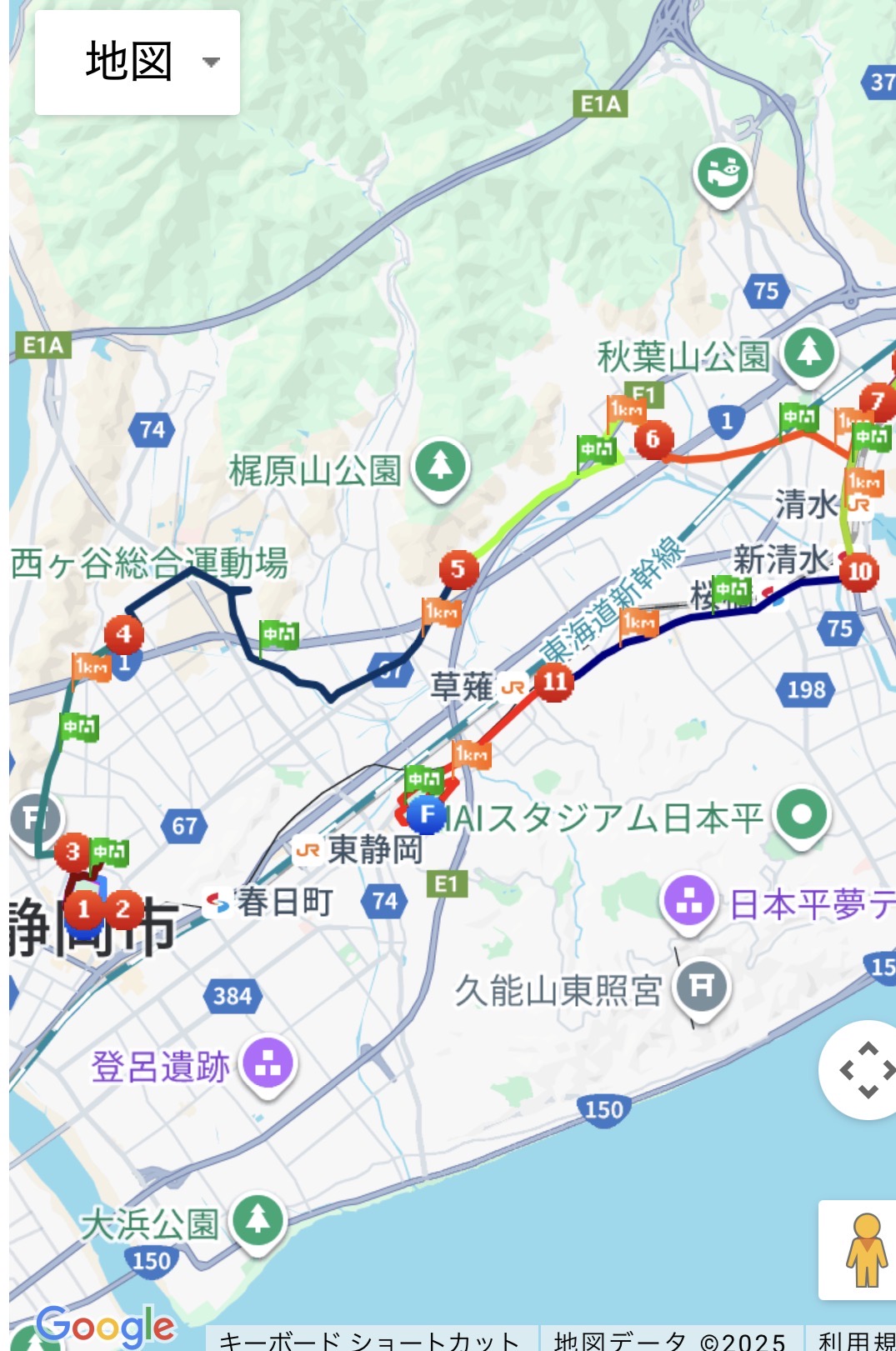Open 登呂遺跡 place pin
The width and height of the screenshot is (896, 1351).
click(x=268, y=1064)
